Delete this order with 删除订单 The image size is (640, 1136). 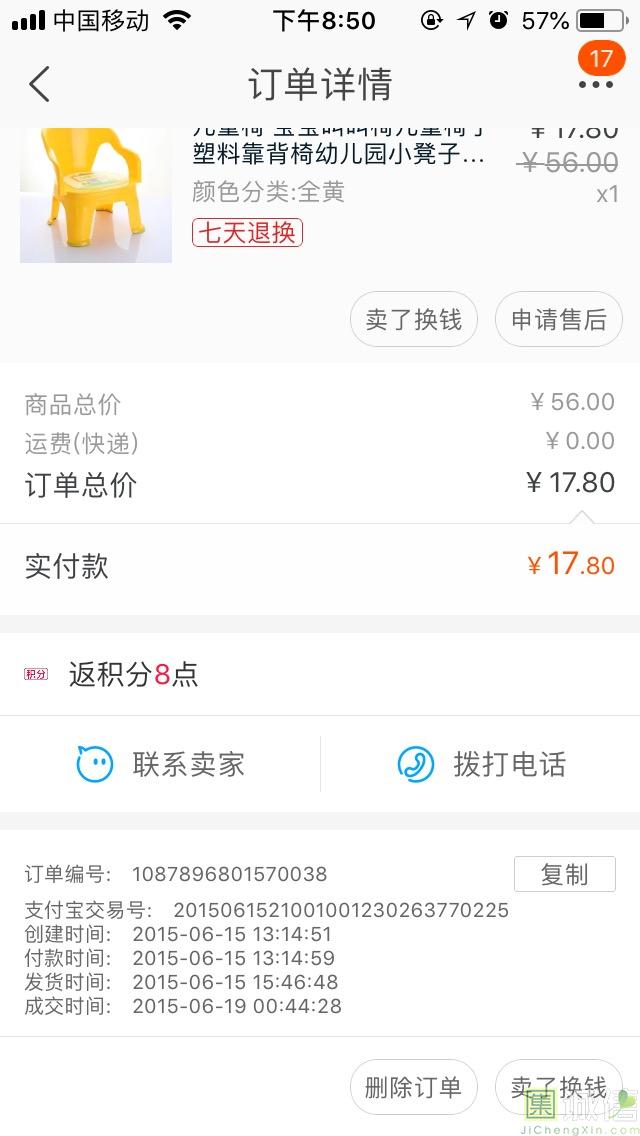coord(414,1087)
